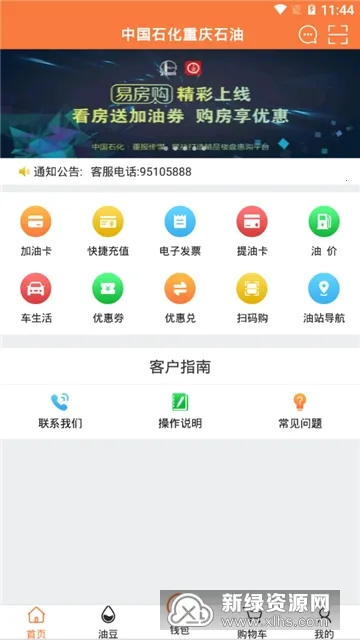Open the QR scan icon in header
Viewport: 360px width, 640px height.
[x=338, y=35]
